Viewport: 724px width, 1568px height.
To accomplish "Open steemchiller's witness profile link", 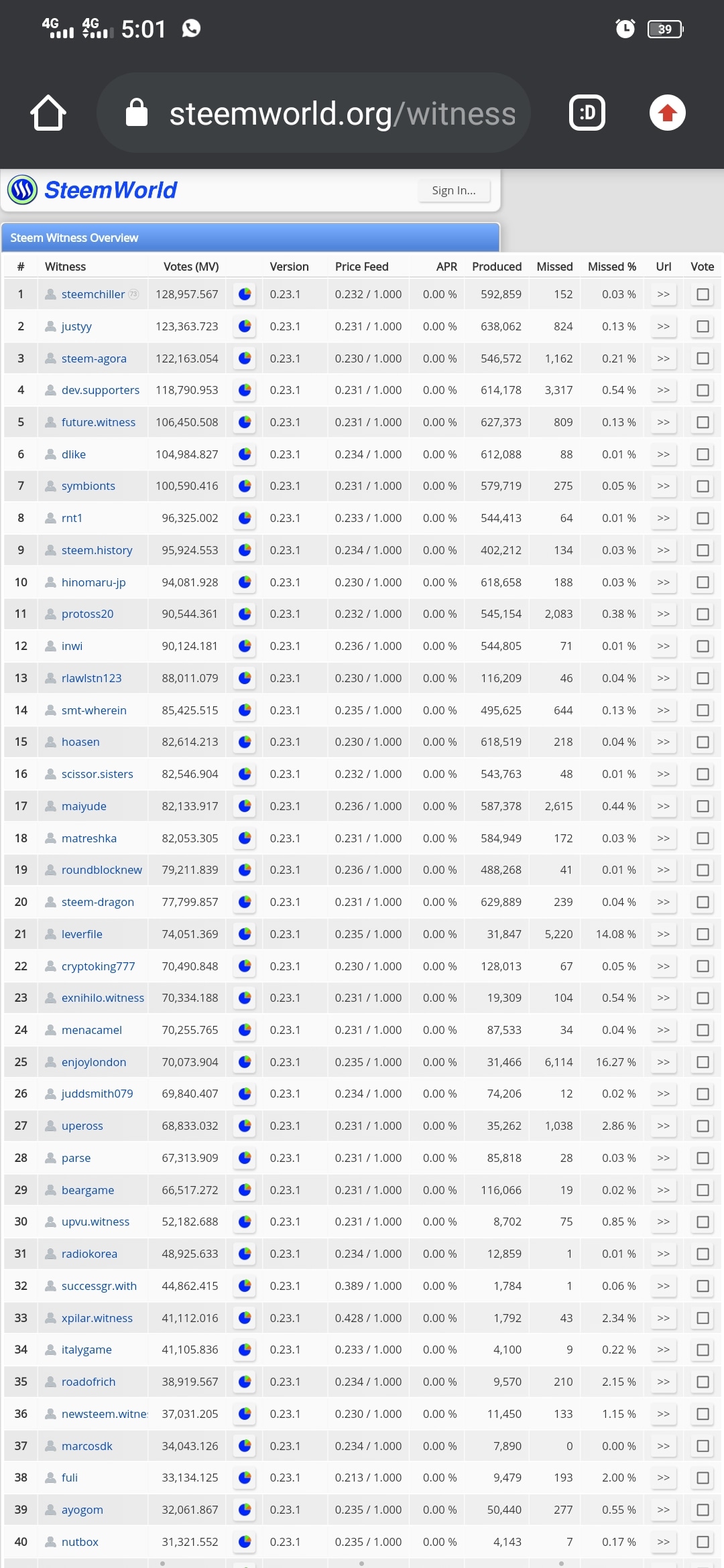I will tap(93, 294).
